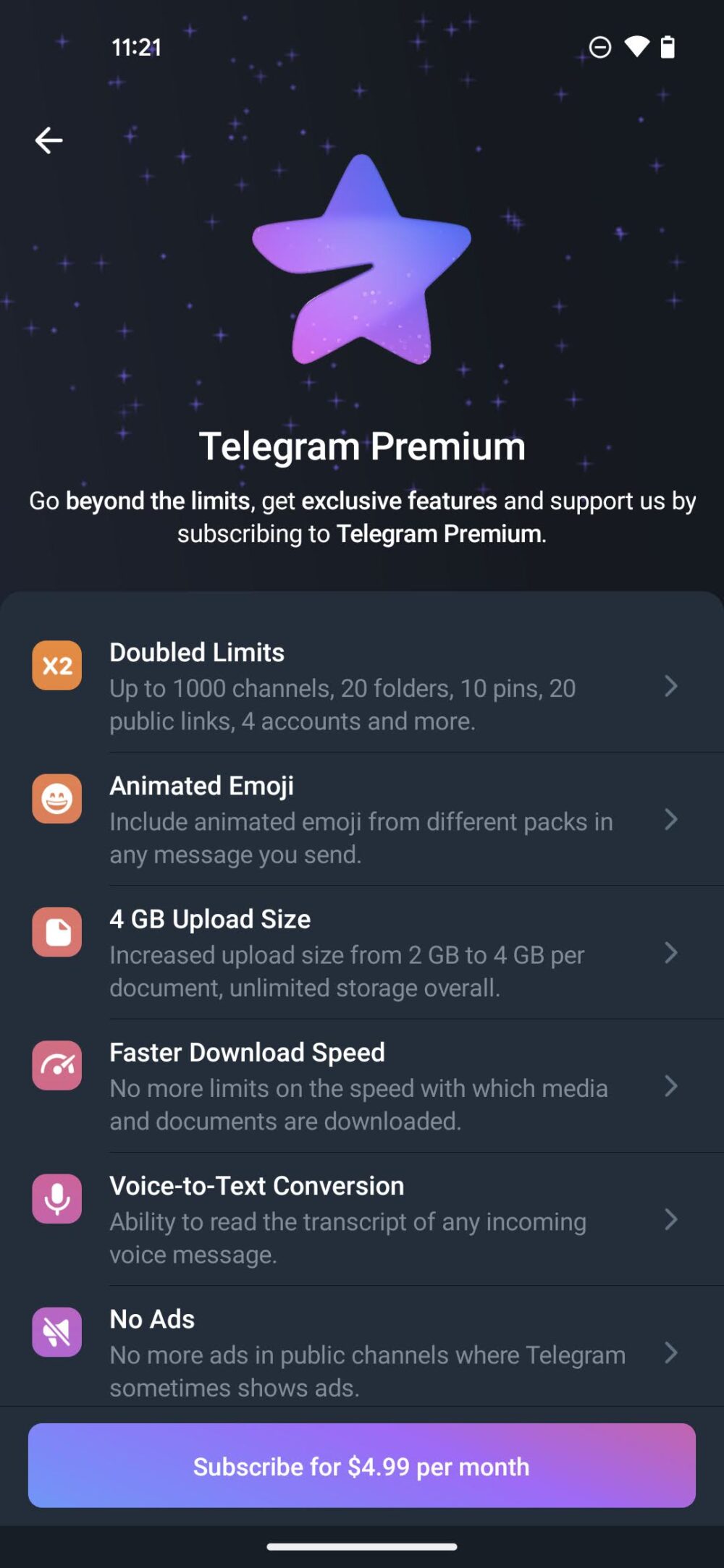
Task: Subscribe for $4.99 per month
Action: pos(362,1465)
